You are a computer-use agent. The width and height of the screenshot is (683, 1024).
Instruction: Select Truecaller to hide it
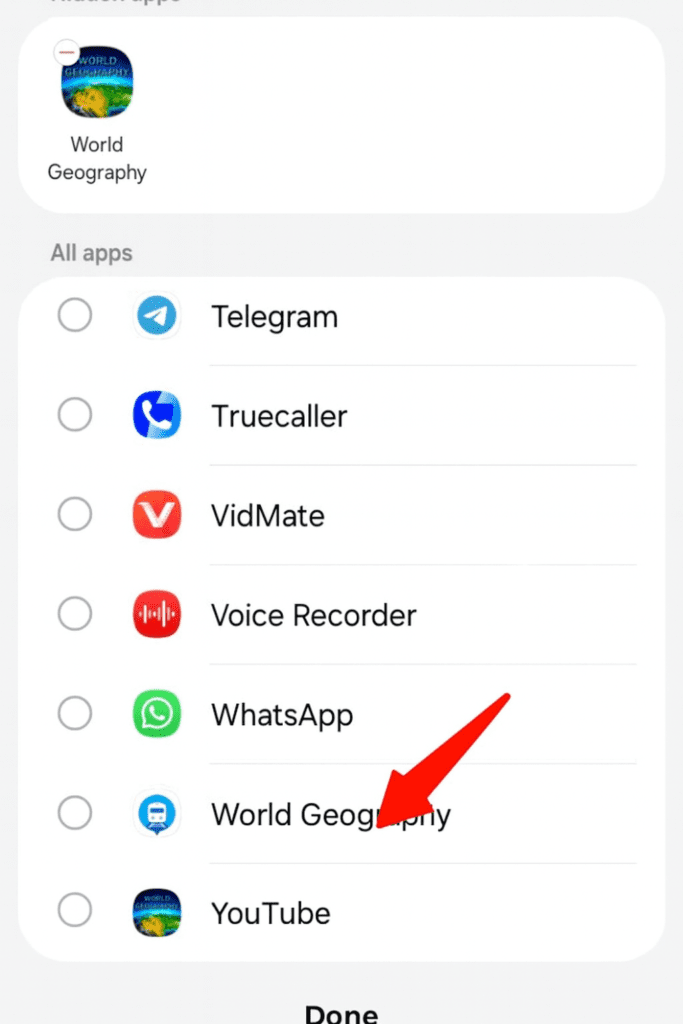tap(75, 415)
